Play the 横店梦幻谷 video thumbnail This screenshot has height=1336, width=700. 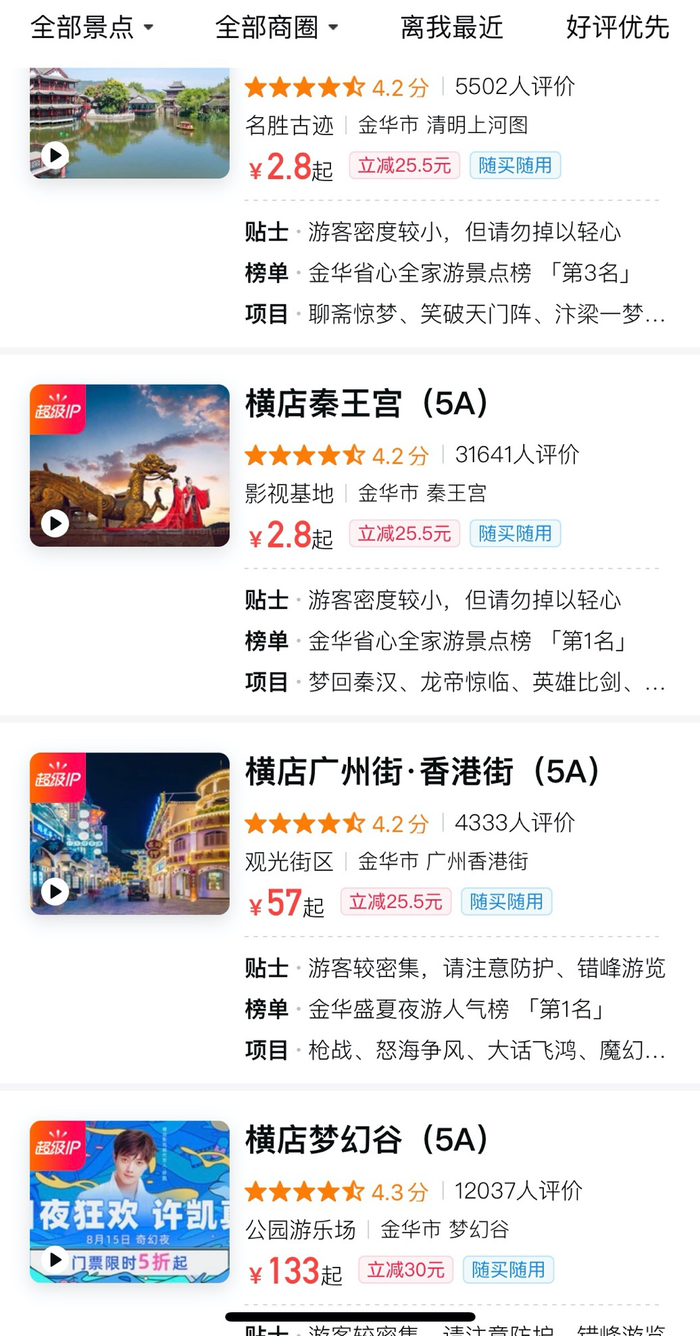tap(55, 1259)
